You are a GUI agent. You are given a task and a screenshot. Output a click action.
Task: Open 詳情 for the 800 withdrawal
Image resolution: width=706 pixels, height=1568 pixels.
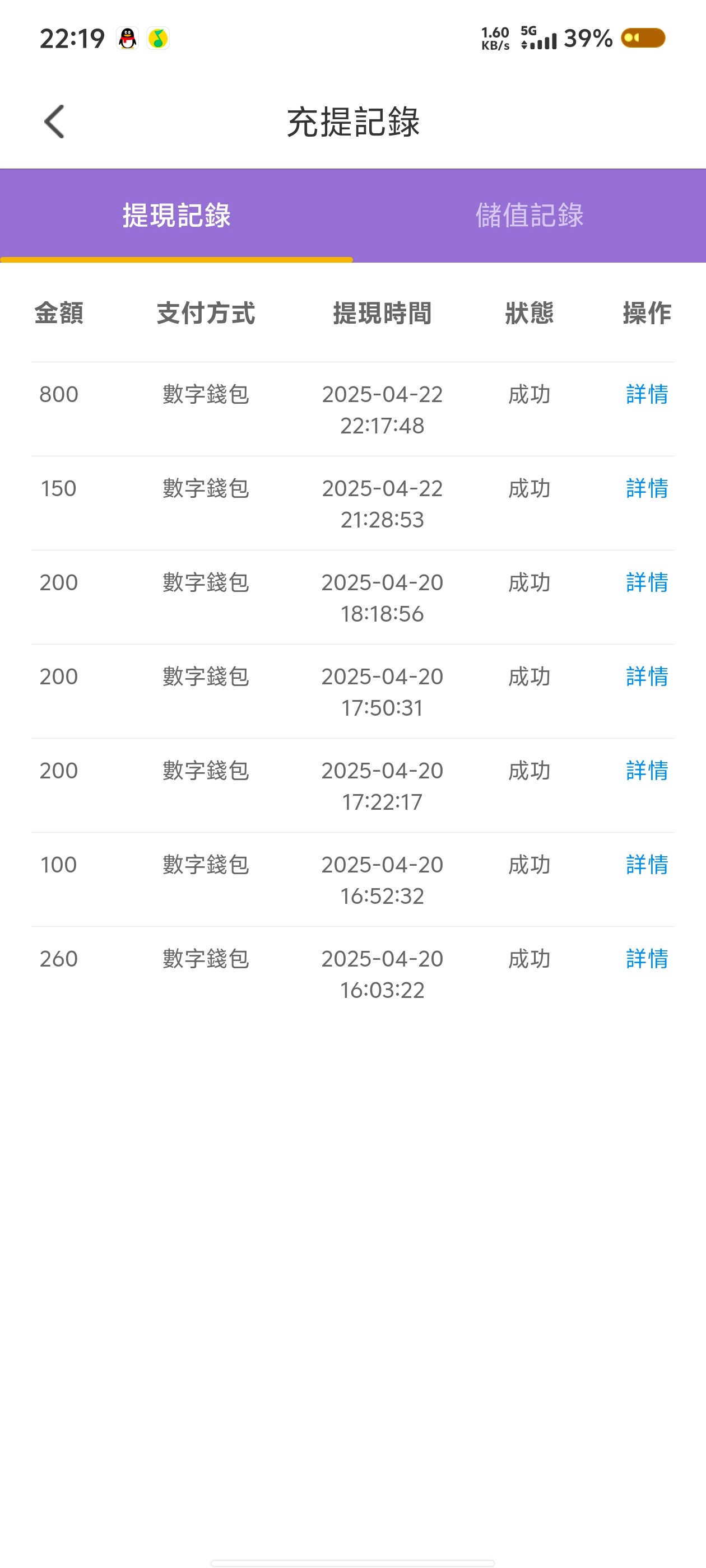click(x=646, y=394)
